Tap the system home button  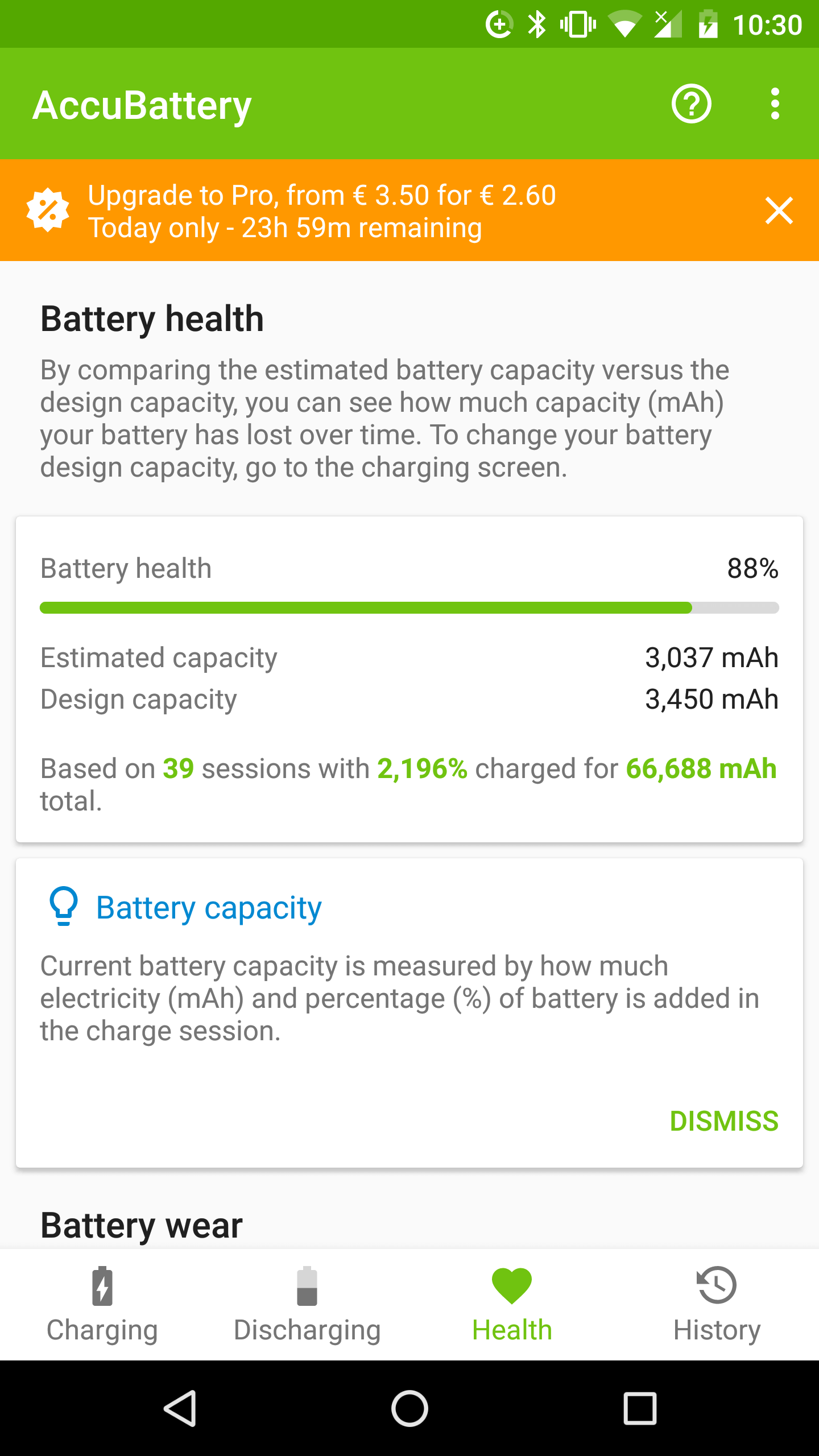click(x=409, y=1408)
